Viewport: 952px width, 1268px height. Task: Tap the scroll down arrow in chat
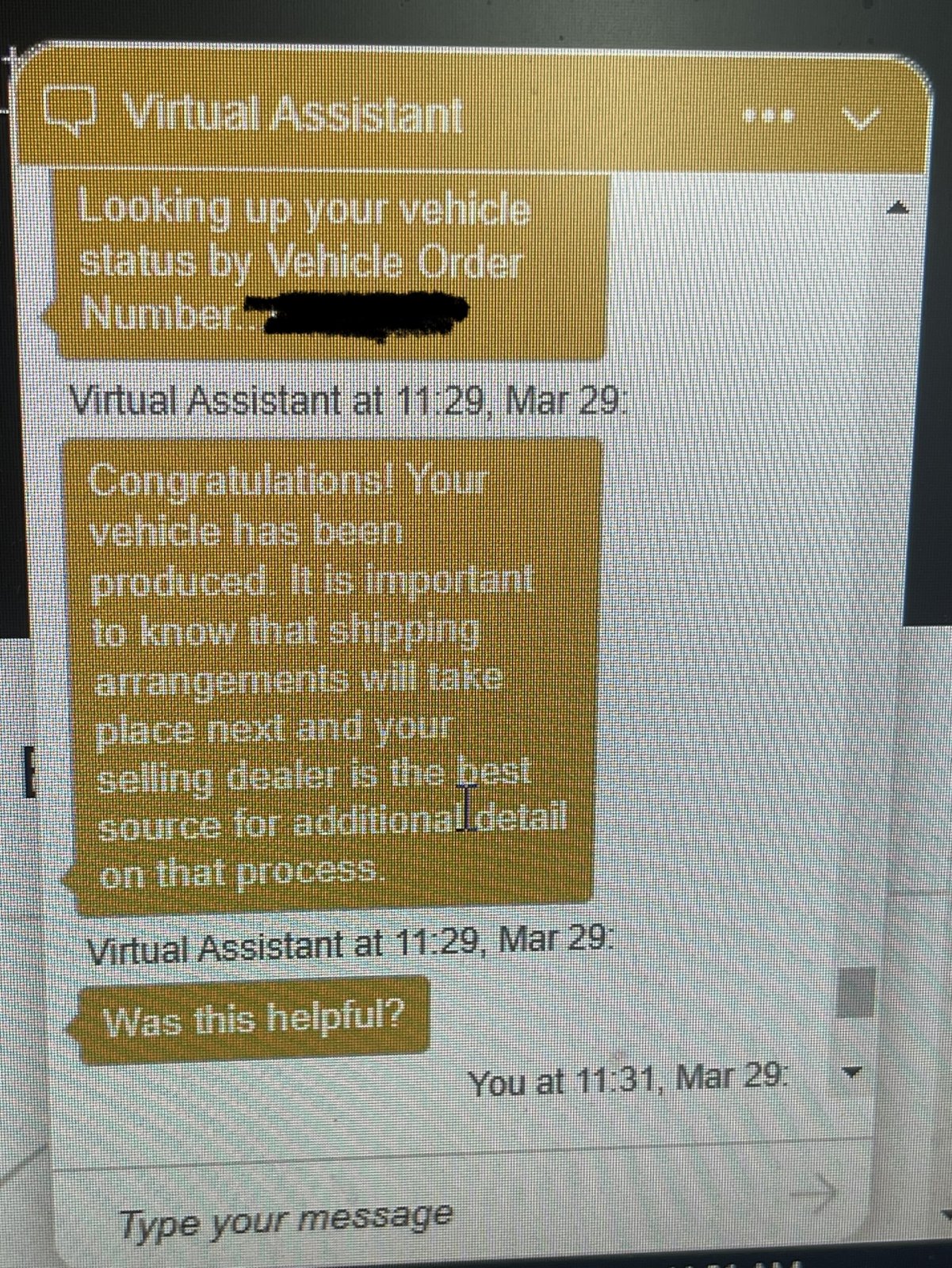point(853,1073)
